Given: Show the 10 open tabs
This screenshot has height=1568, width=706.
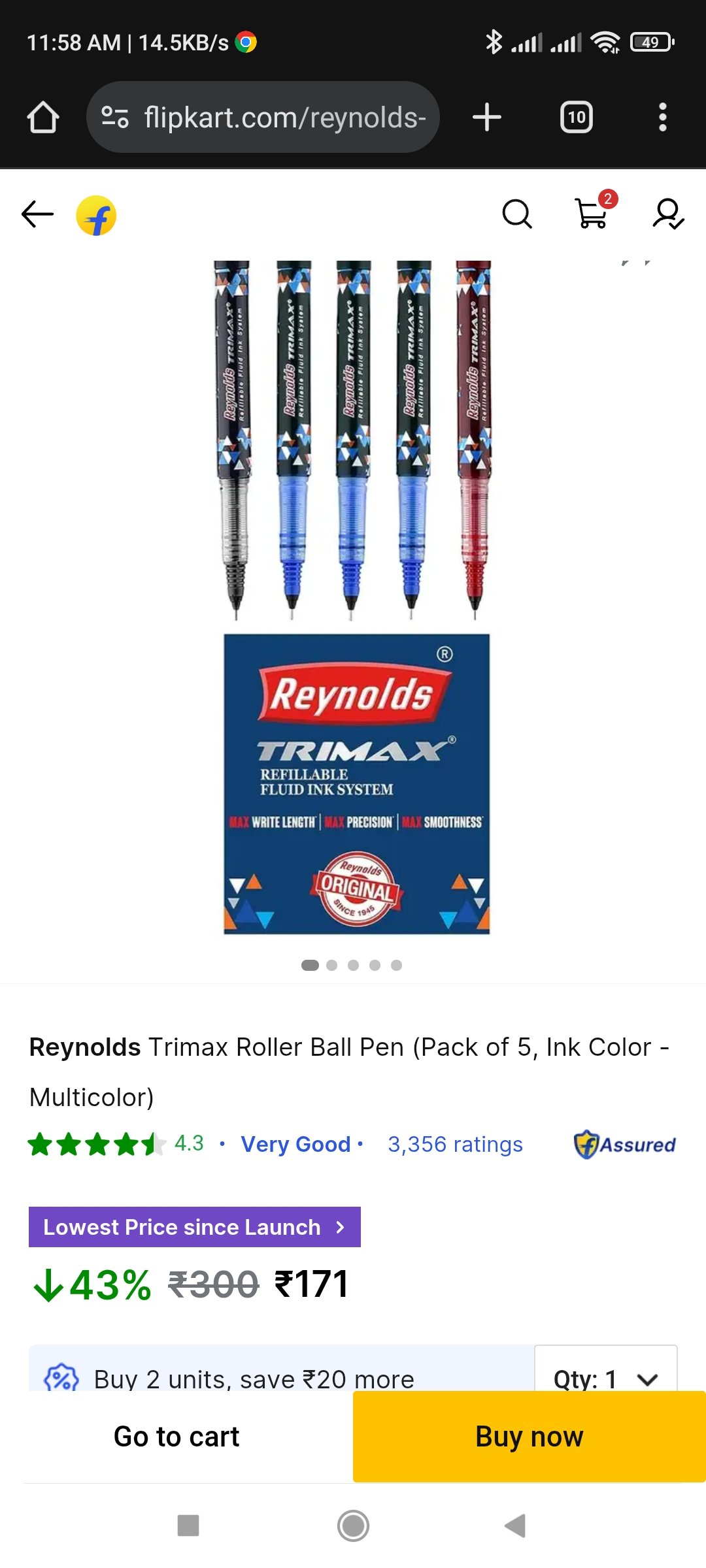Looking at the screenshot, I should point(577,118).
